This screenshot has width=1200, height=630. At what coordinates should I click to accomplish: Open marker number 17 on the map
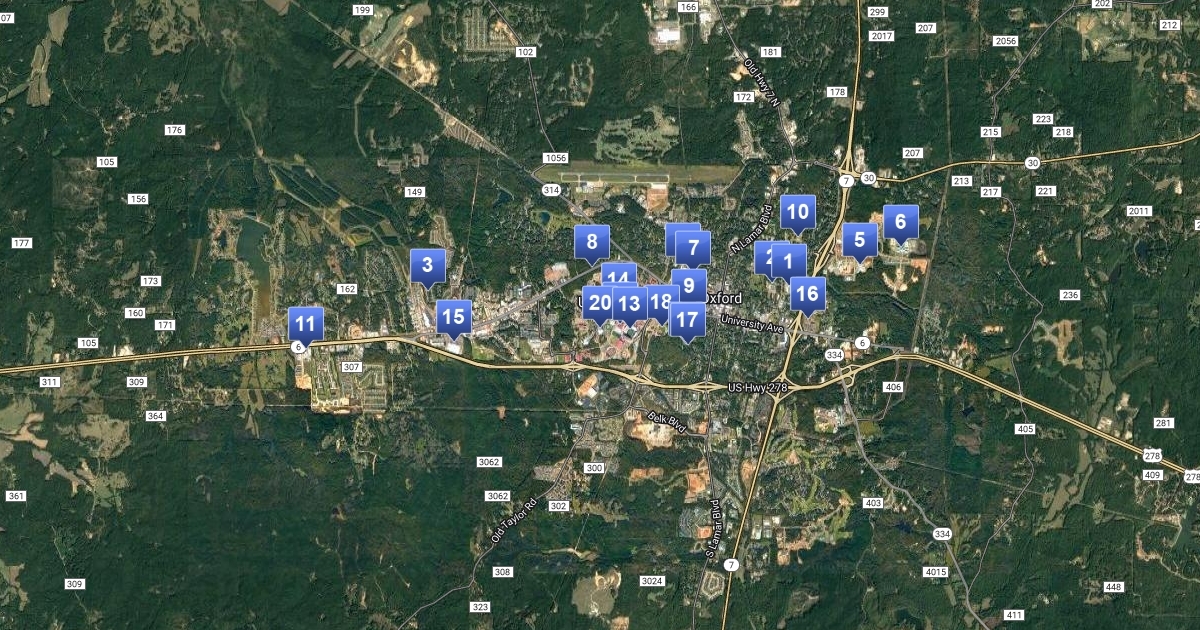[687, 321]
